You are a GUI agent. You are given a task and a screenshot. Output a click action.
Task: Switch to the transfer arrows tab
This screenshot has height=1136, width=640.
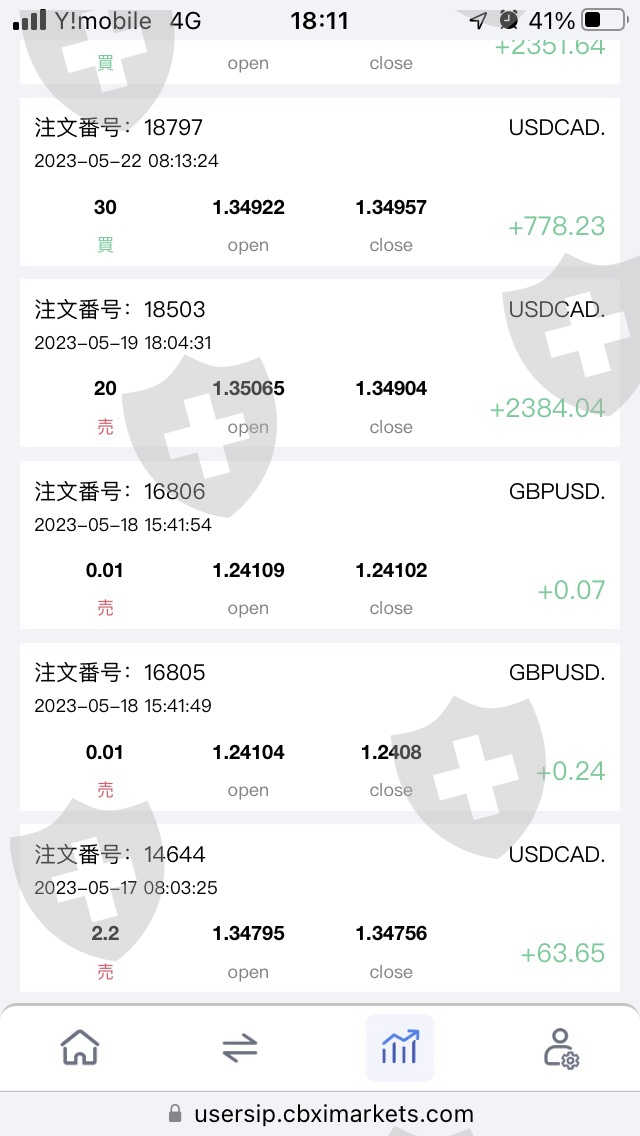point(240,1048)
